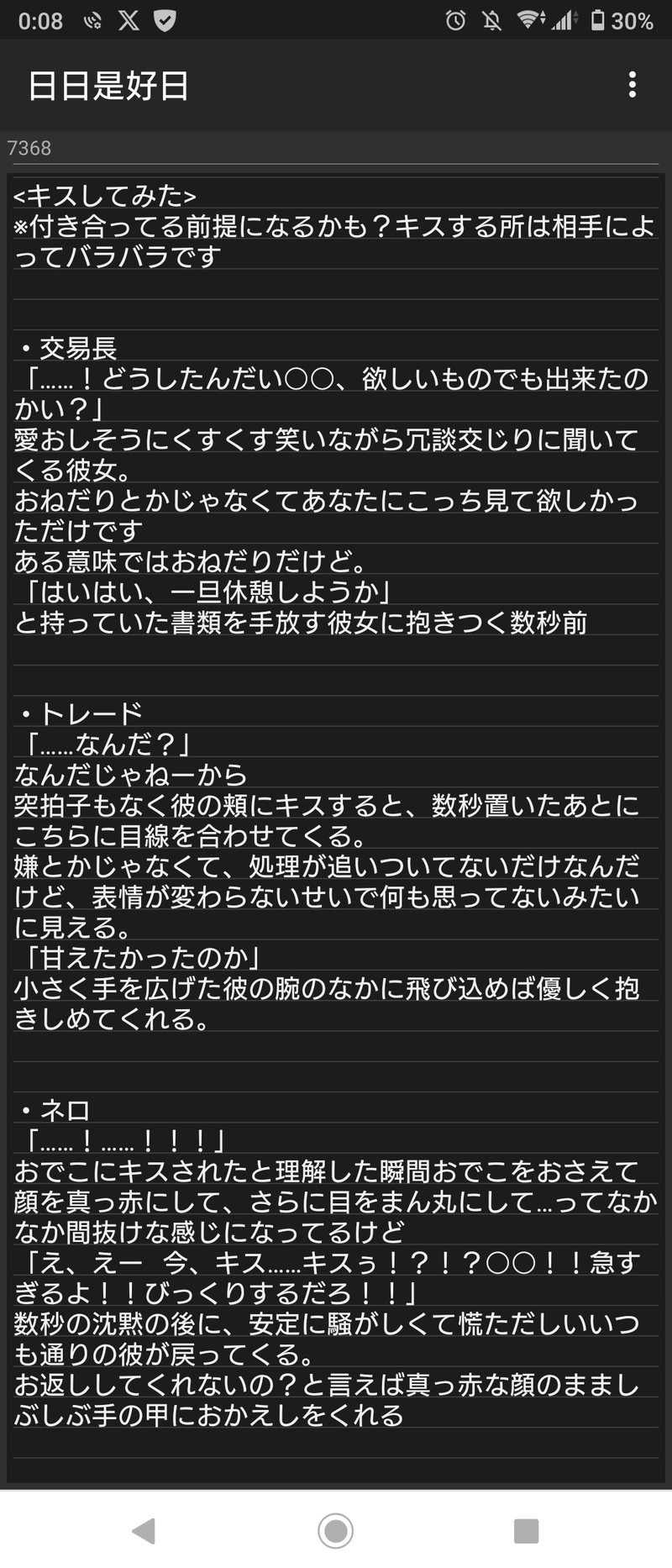Open the recent apps view

point(526,1530)
